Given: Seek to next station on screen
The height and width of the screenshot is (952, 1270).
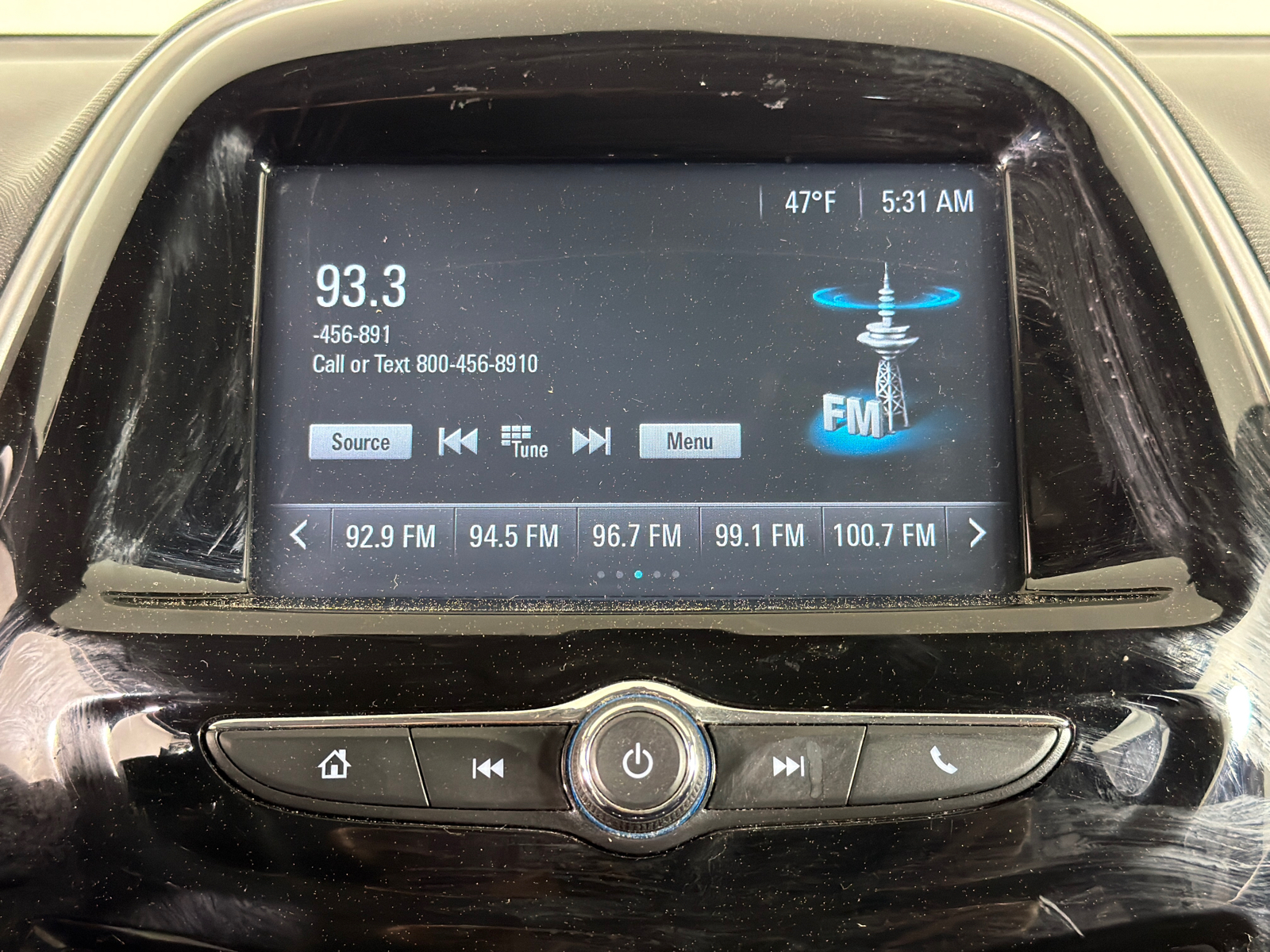Looking at the screenshot, I should (x=591, y=441).
